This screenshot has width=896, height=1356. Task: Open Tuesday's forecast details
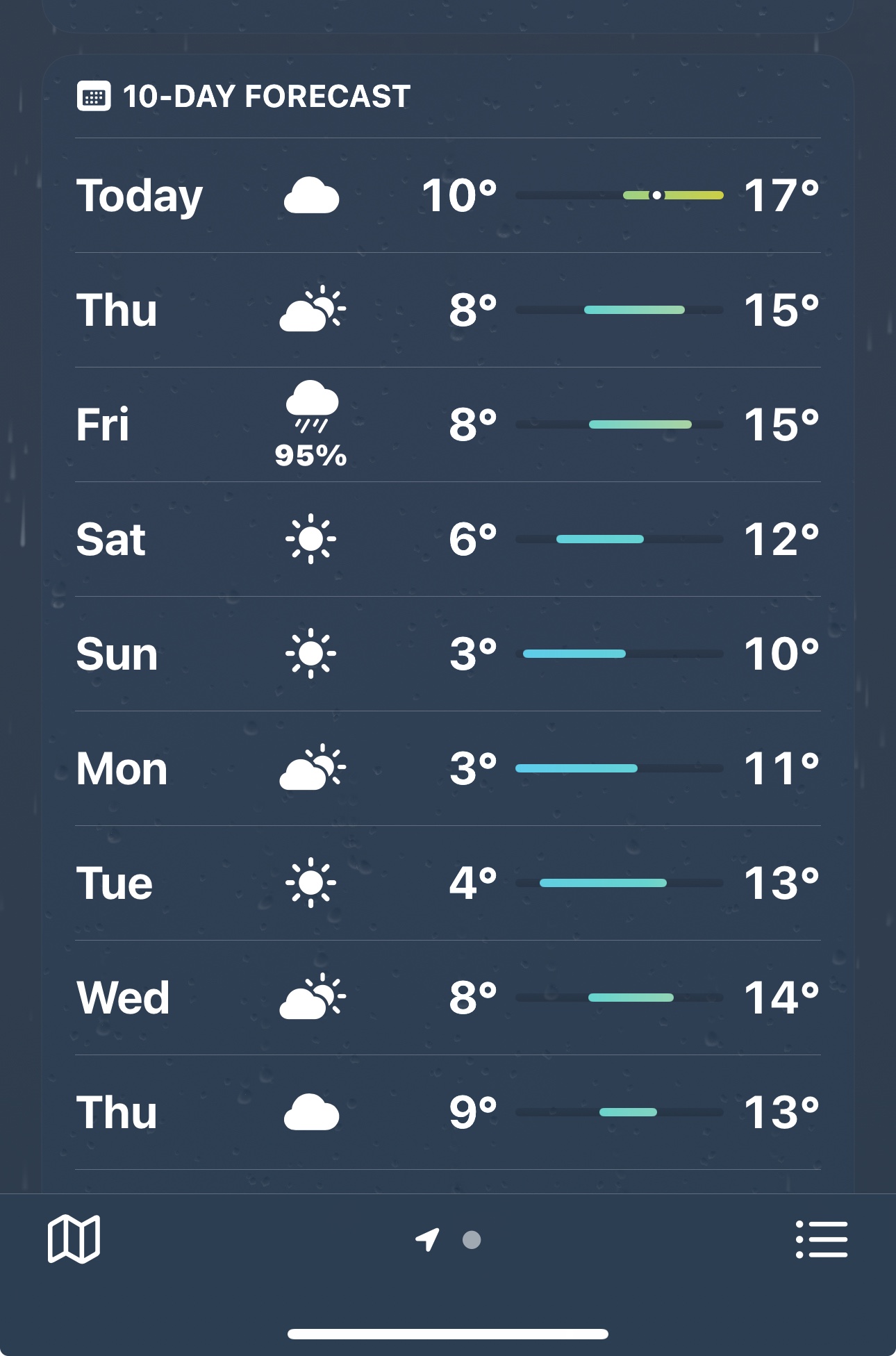pos(448,883)
